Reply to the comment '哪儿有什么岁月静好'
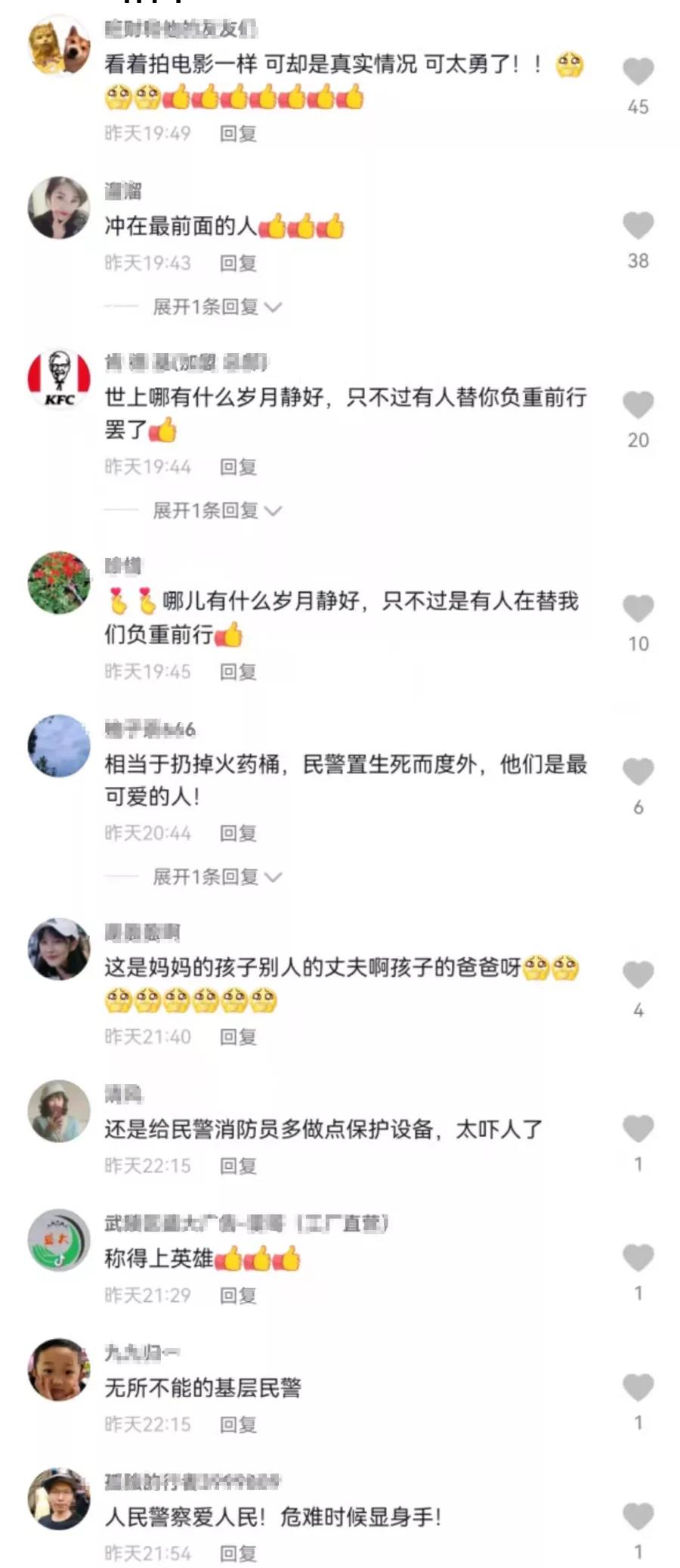The width and height of the screenshot is (680, 1568). 238,671
